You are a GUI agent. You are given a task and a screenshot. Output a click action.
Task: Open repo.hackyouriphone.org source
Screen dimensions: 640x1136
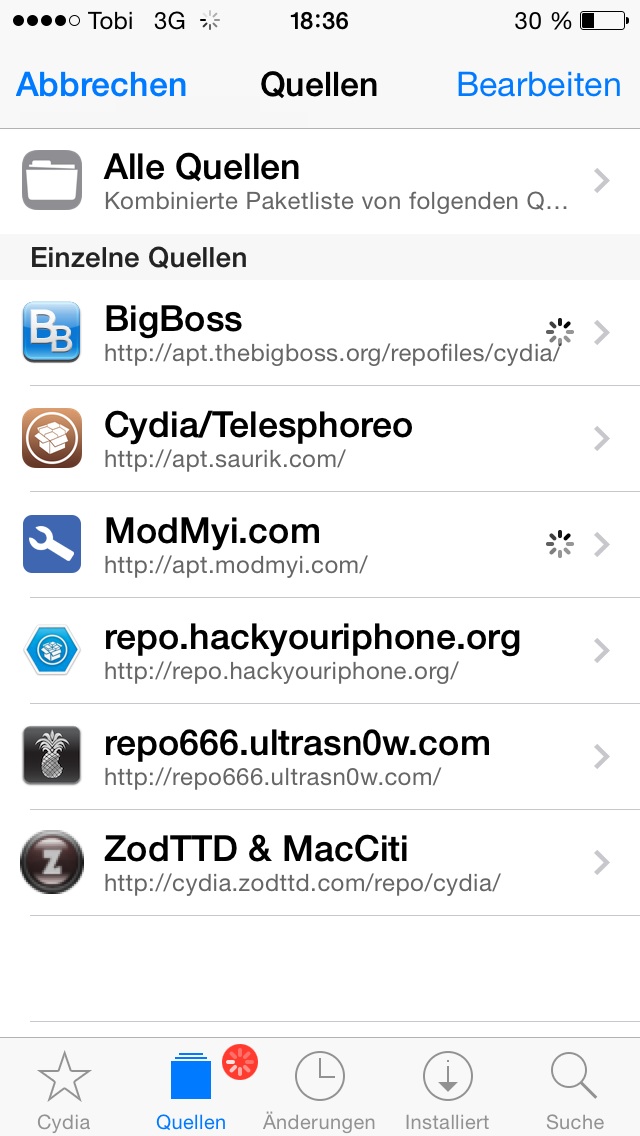pyautogui.click(x=320, y=651)
